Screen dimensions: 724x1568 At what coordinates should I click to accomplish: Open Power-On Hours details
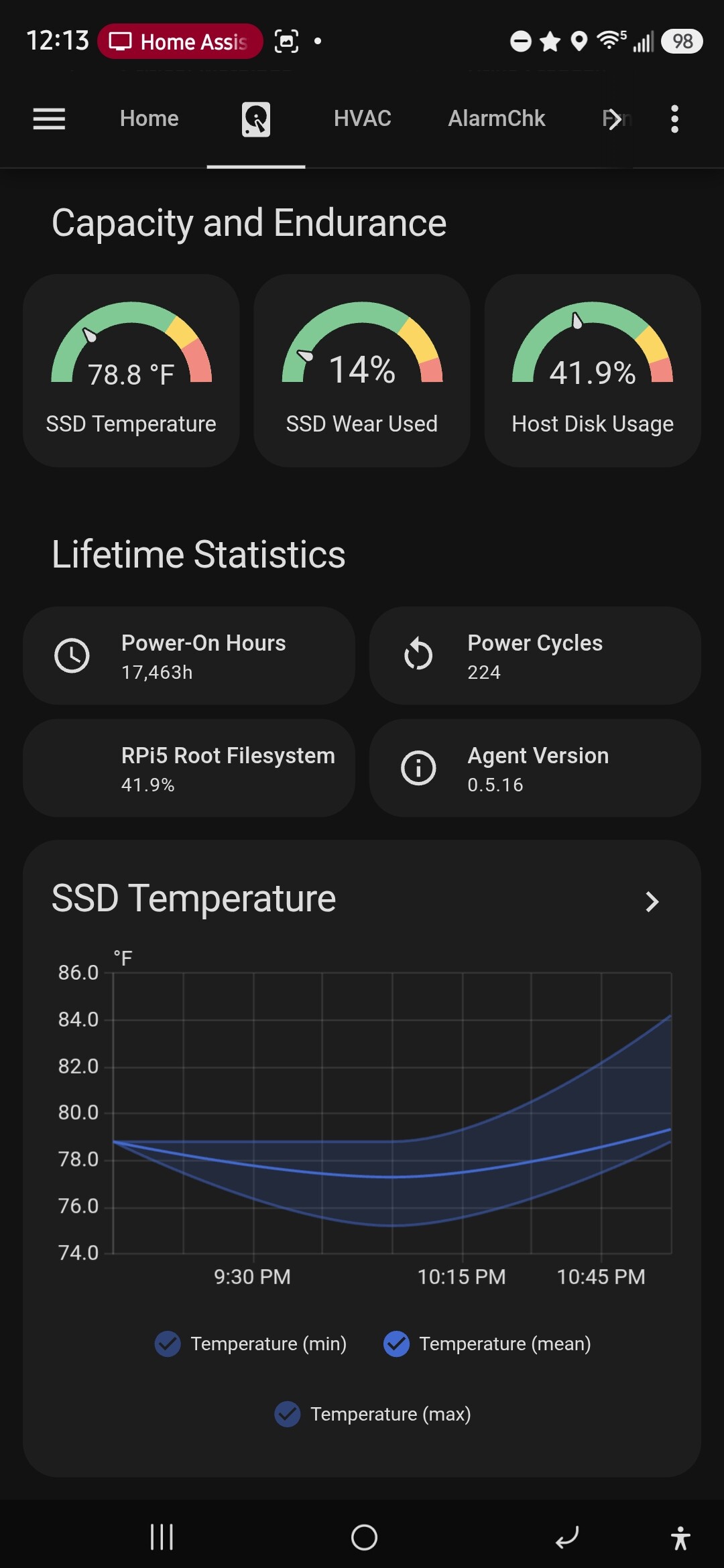tap(189, 655)
